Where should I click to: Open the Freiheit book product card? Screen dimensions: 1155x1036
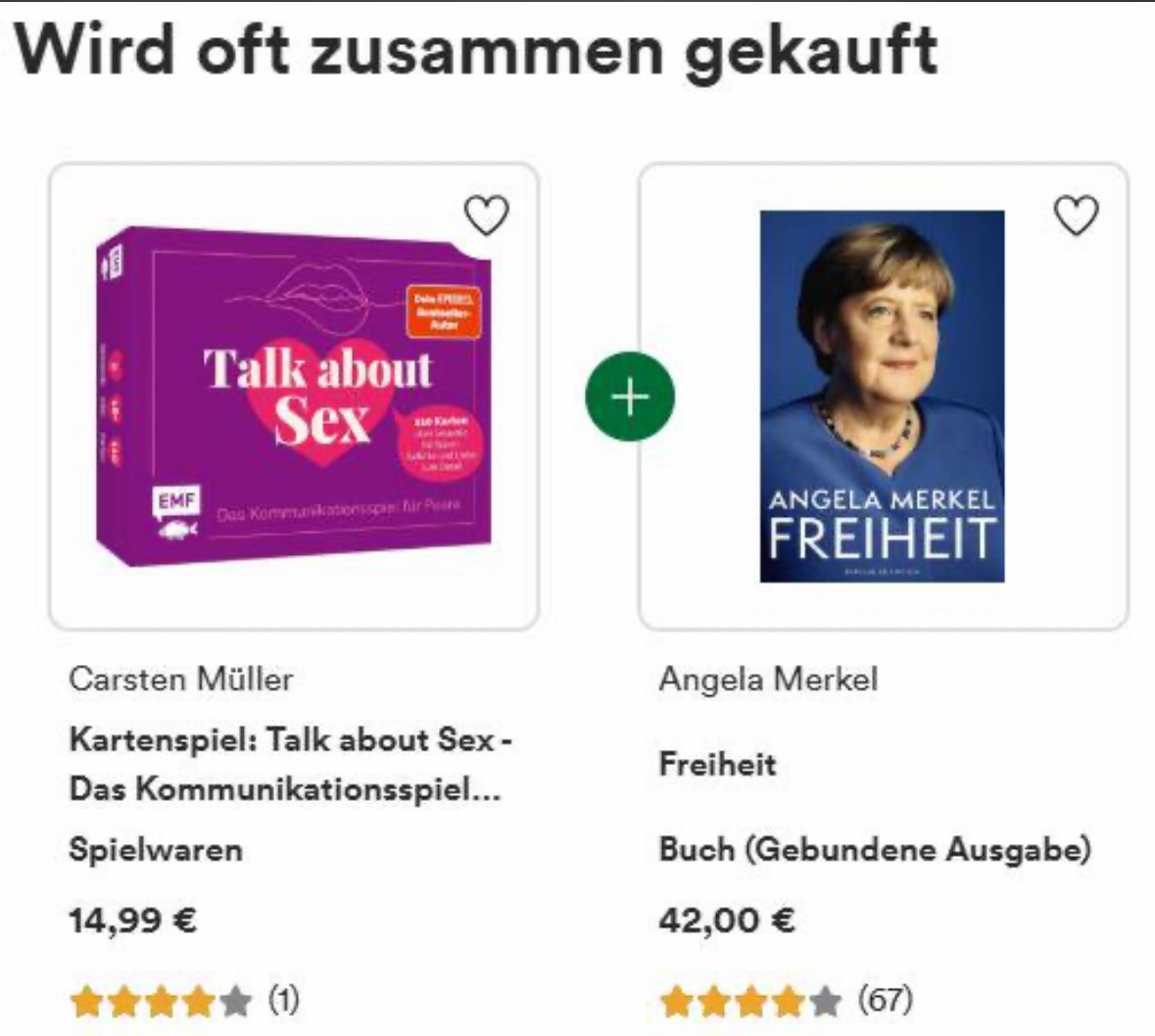[x=882, y=397]
